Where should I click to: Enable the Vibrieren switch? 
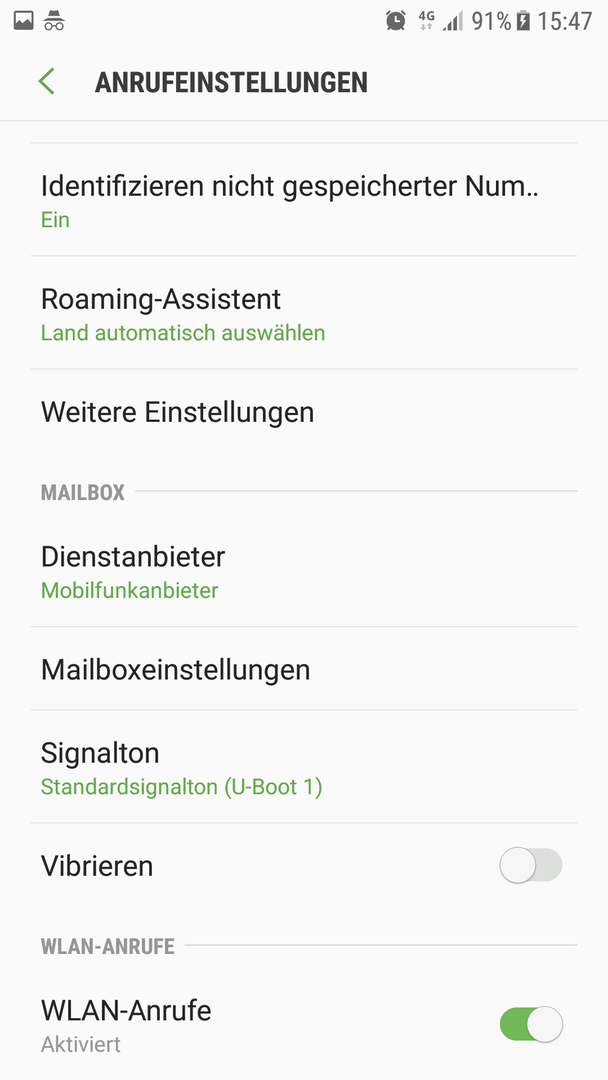[x=531, y=865]
